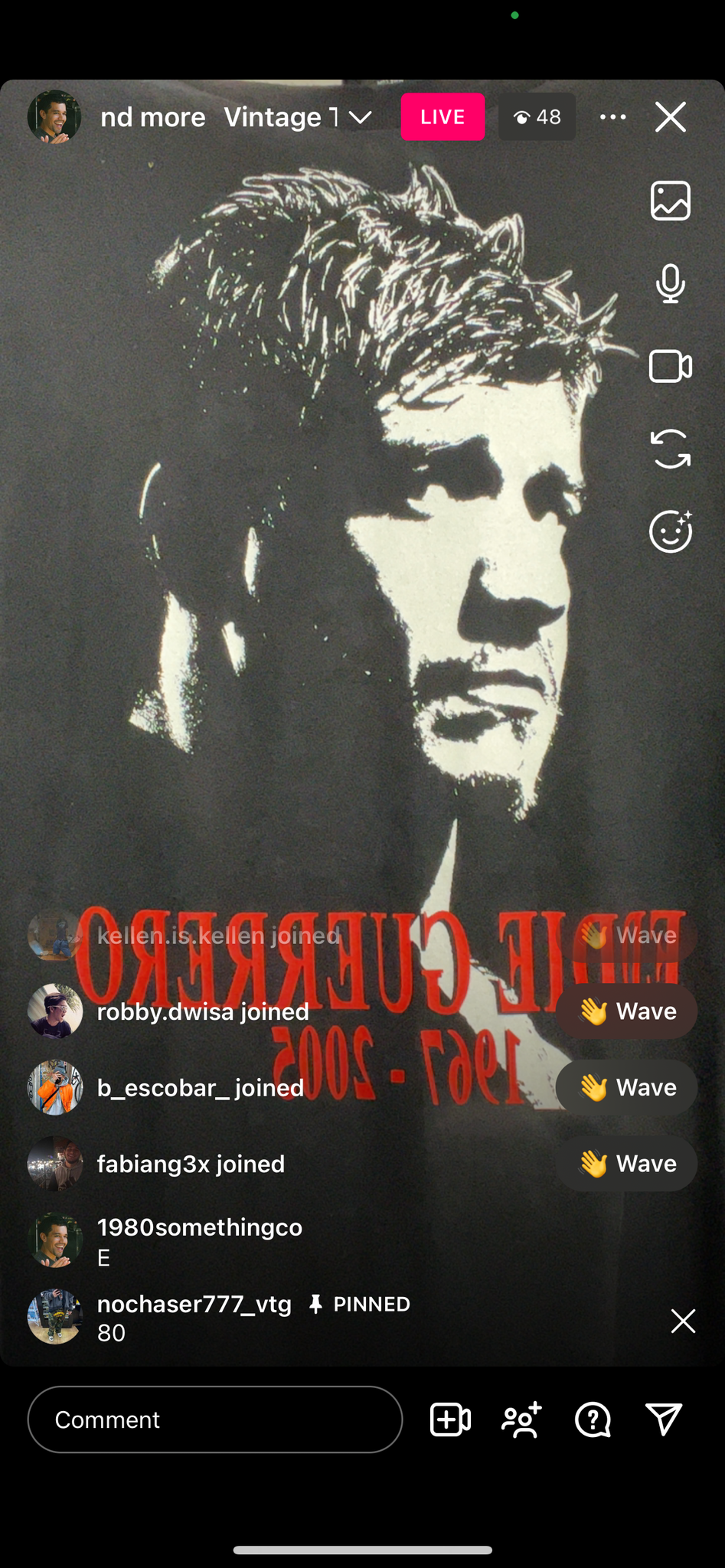Invite people with the add-person icon
The width and height of the screenshot is (725, 1568).
521,1419
